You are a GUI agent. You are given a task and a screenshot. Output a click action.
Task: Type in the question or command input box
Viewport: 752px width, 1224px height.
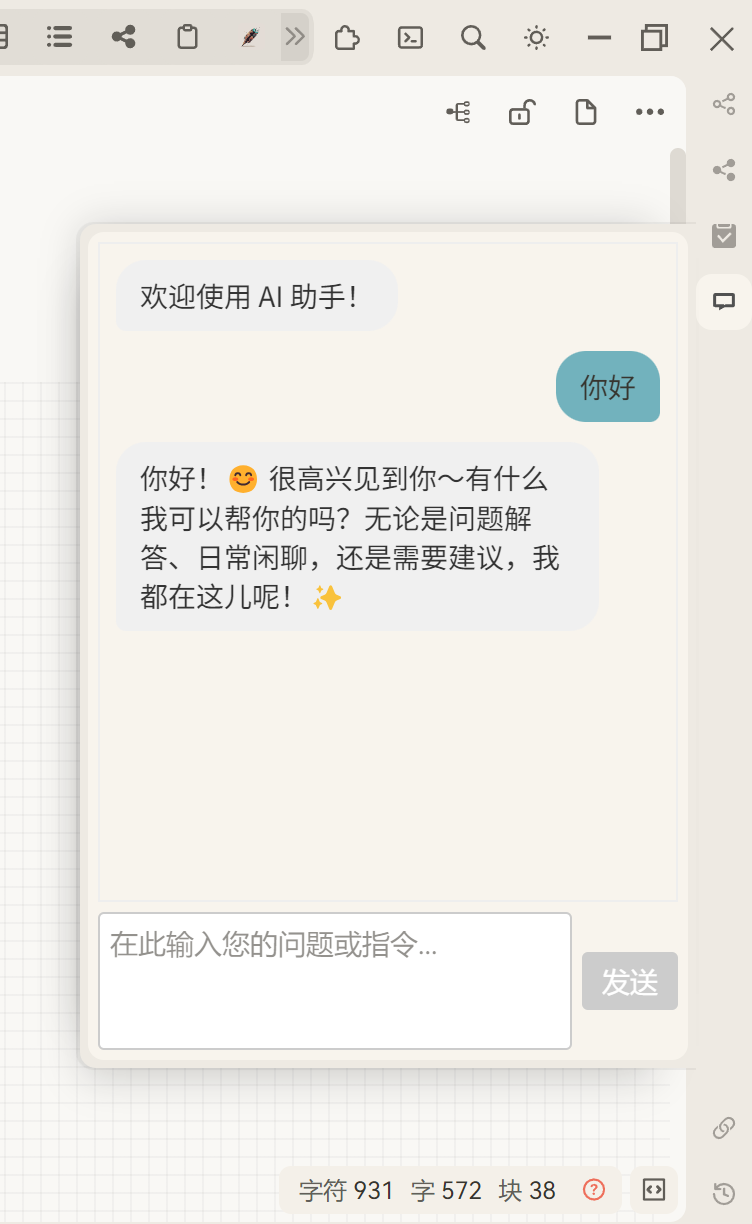334,980
